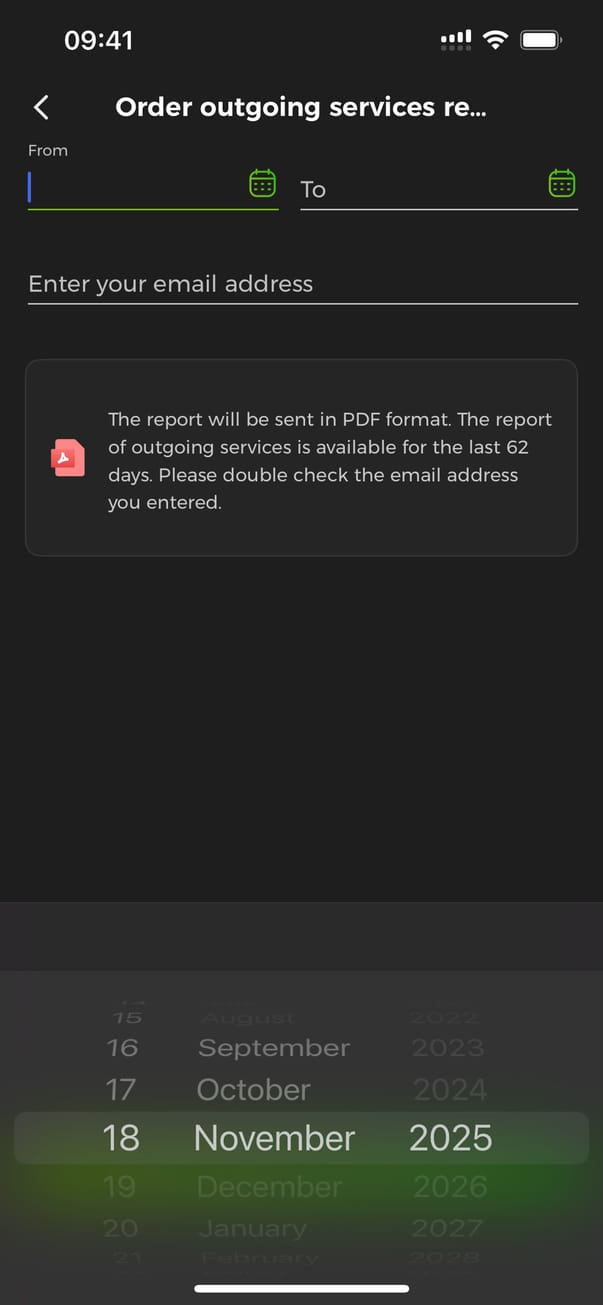Go back with the arrow icon
This screenshot has width=603, height=1305.
tap(41, 107)
